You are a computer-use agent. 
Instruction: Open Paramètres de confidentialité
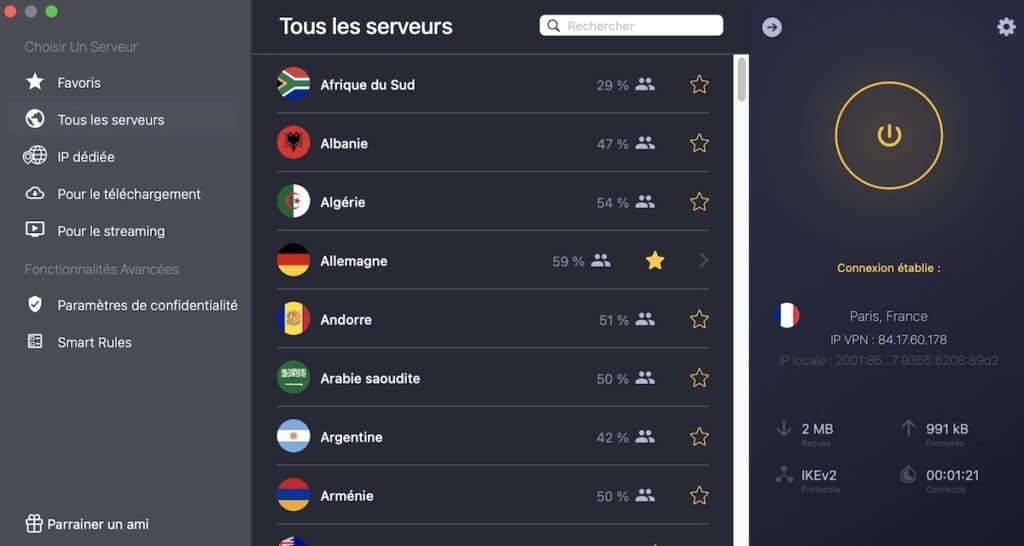(147, 305)
